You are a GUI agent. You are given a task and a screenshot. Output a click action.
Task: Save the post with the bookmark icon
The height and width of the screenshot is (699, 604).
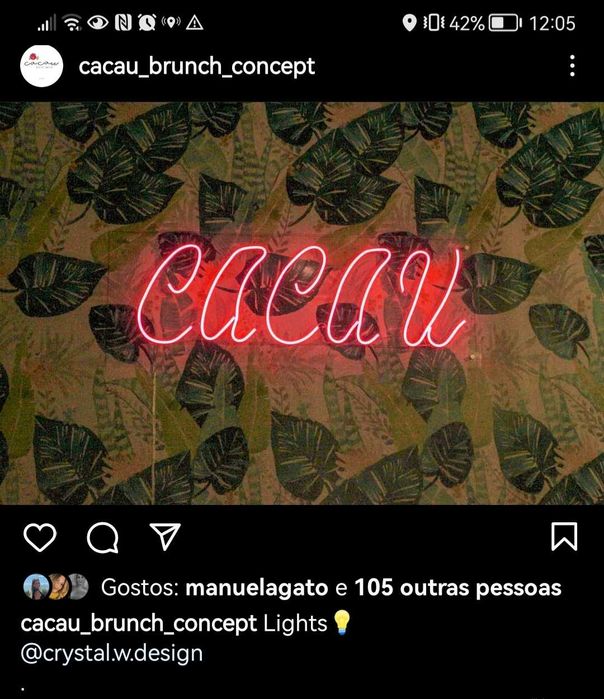564,537
